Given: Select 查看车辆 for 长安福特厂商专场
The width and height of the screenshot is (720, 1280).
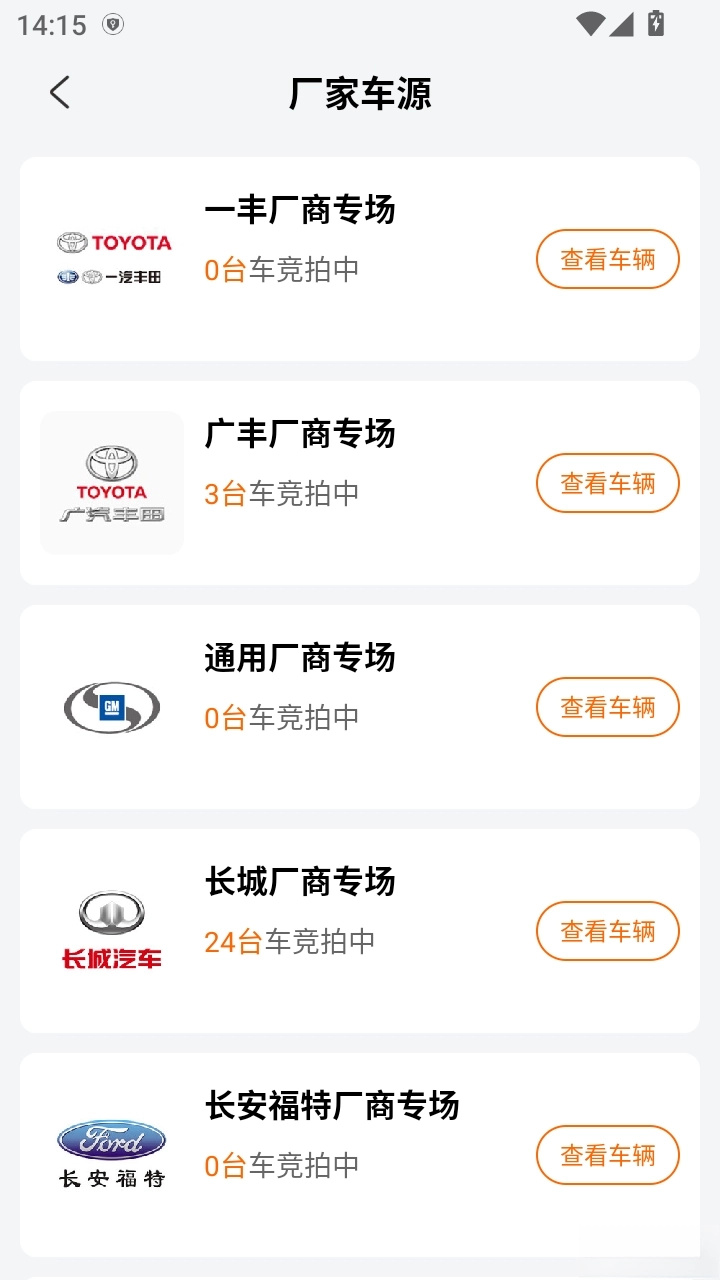Looking at the screenshot, I should point(607,1155).
